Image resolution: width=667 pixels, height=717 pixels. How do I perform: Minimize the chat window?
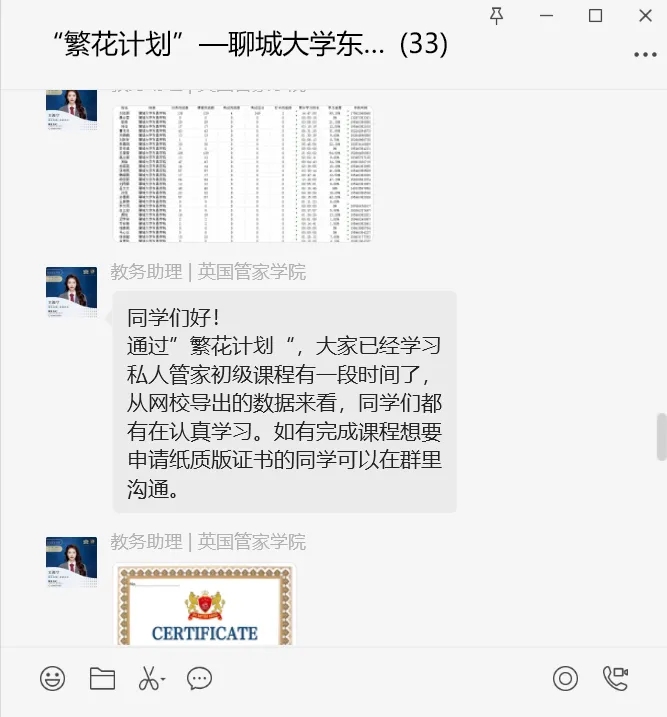tap(546, 15)
